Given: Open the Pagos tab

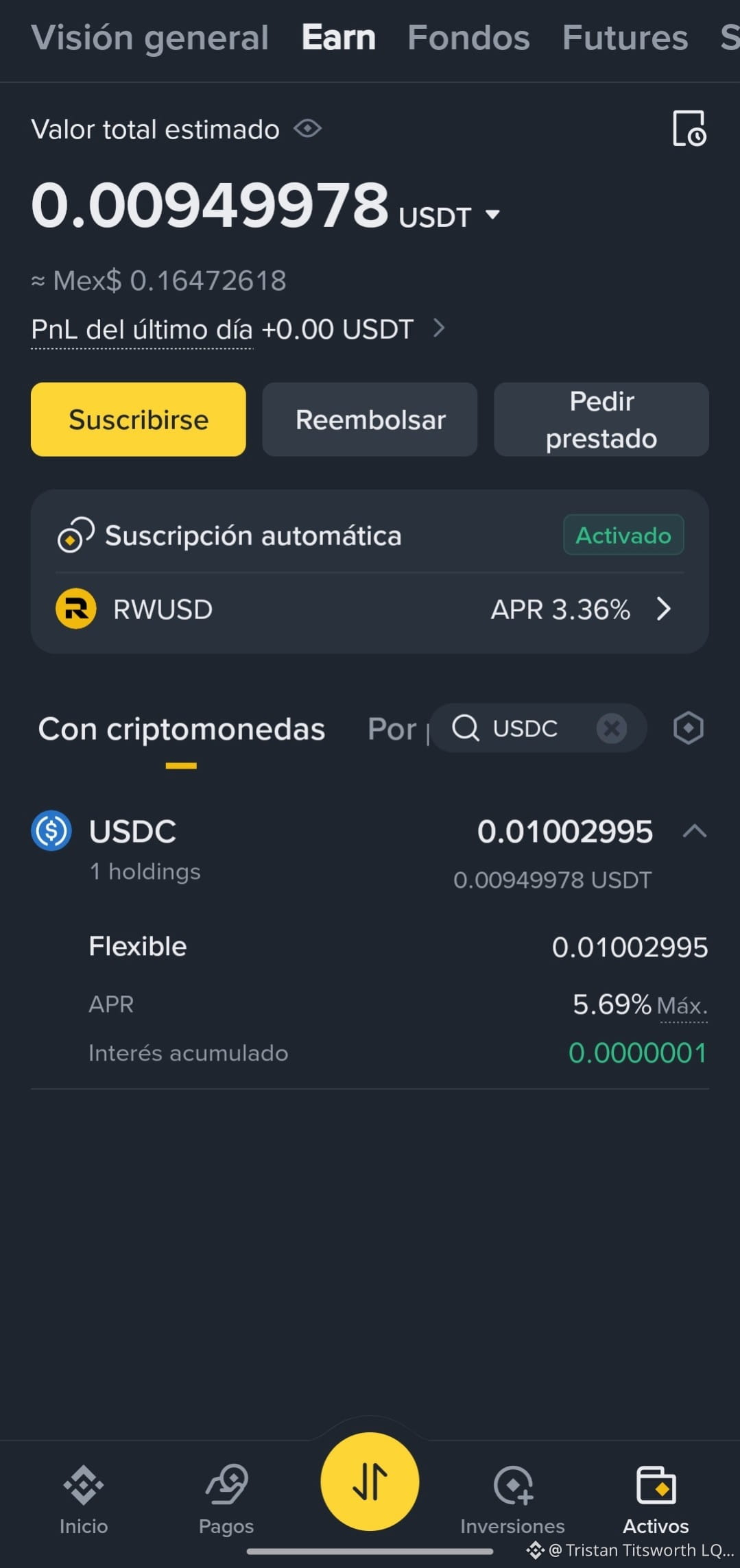Looking at the screenshot, I should pyautogui.click(x=226, y=1501).
